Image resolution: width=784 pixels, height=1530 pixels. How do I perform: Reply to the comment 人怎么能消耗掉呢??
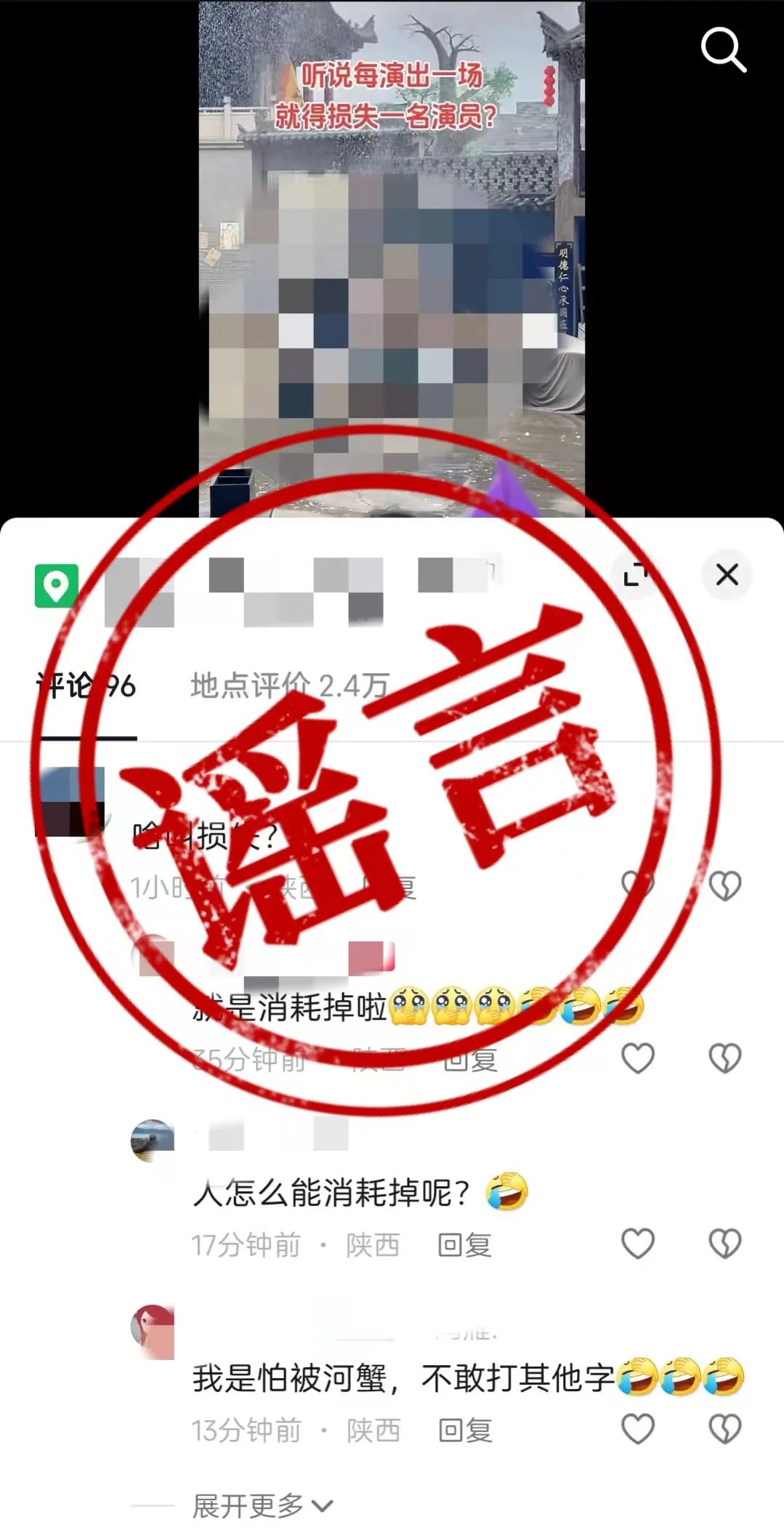coord(464,1245)
